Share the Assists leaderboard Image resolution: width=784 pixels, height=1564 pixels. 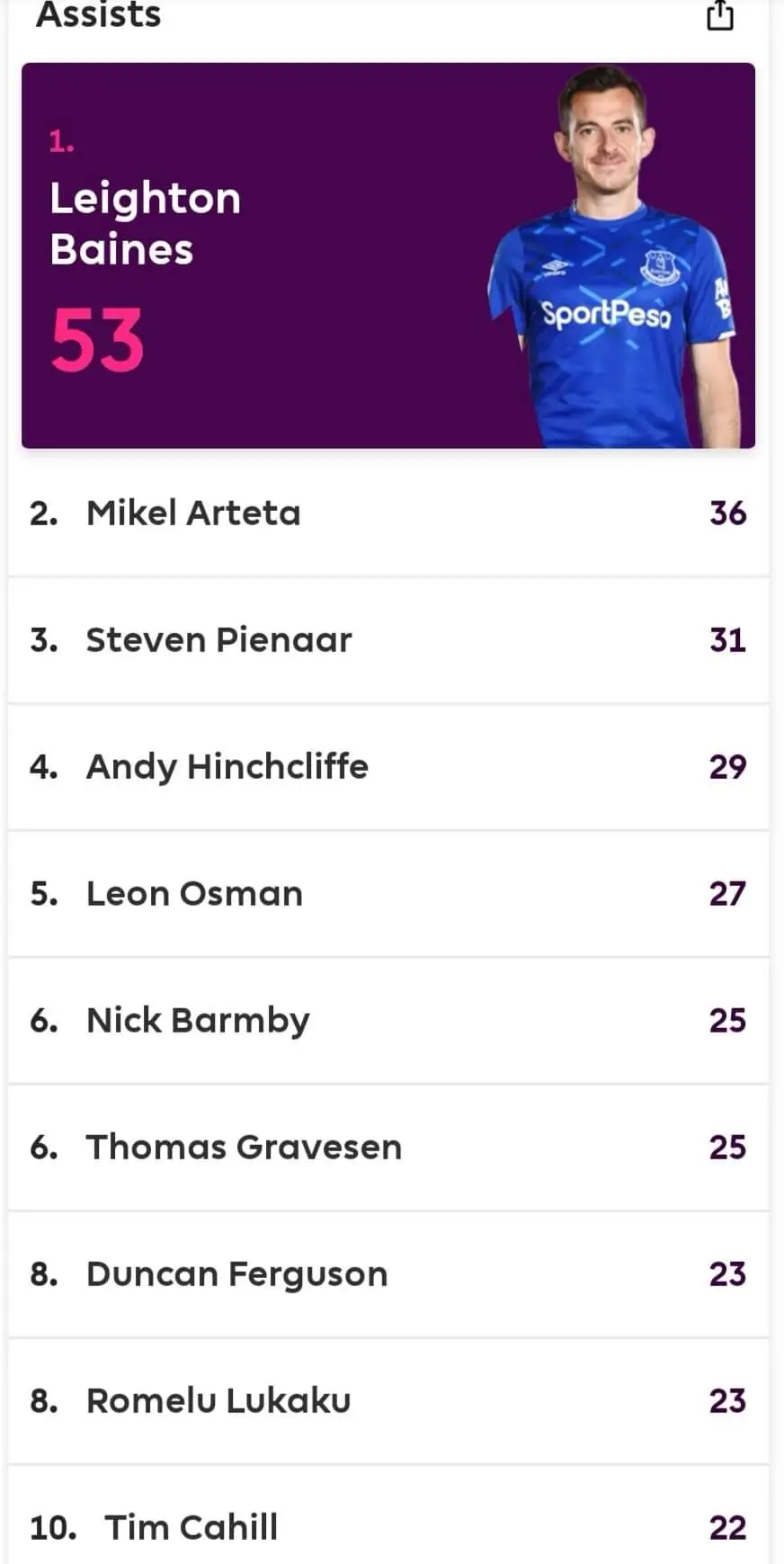[x=720, y=16]
